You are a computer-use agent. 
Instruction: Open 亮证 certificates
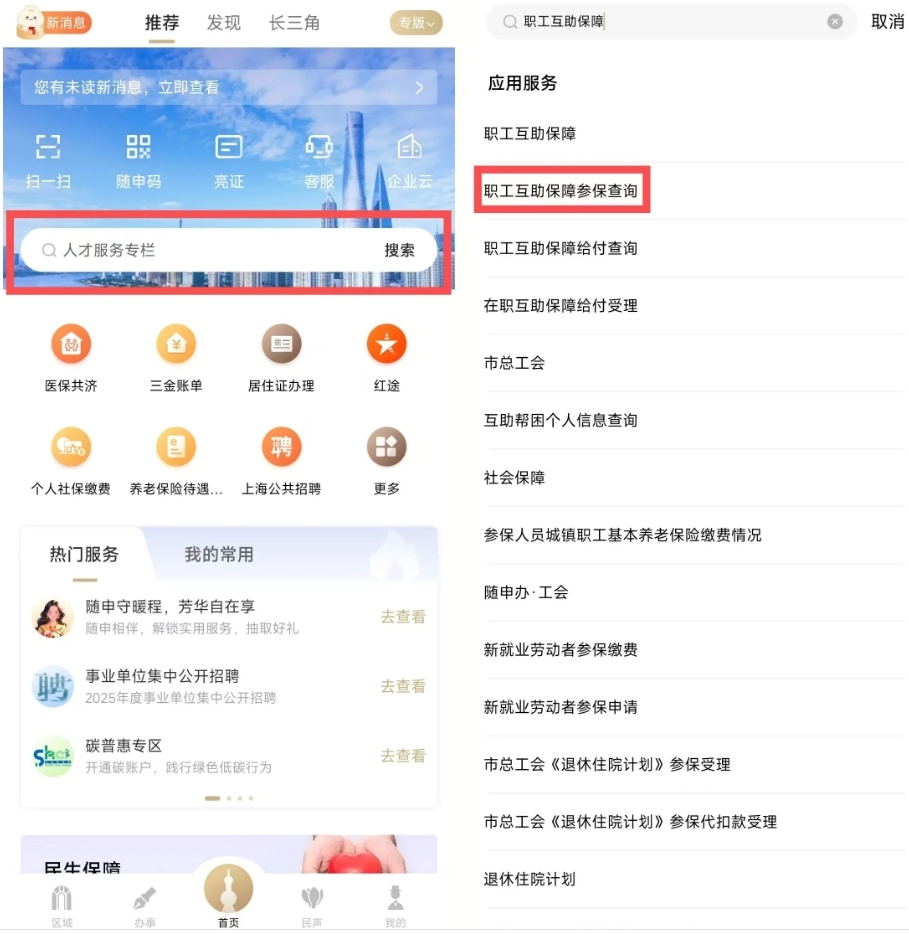(x=228, y=160)
